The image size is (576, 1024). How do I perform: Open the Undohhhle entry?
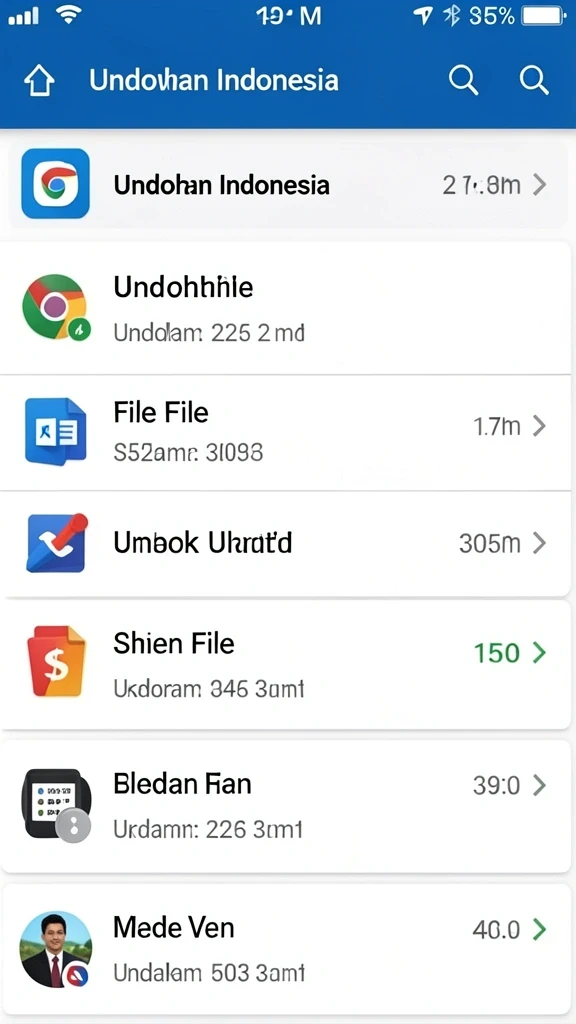[x=286, y=308]
